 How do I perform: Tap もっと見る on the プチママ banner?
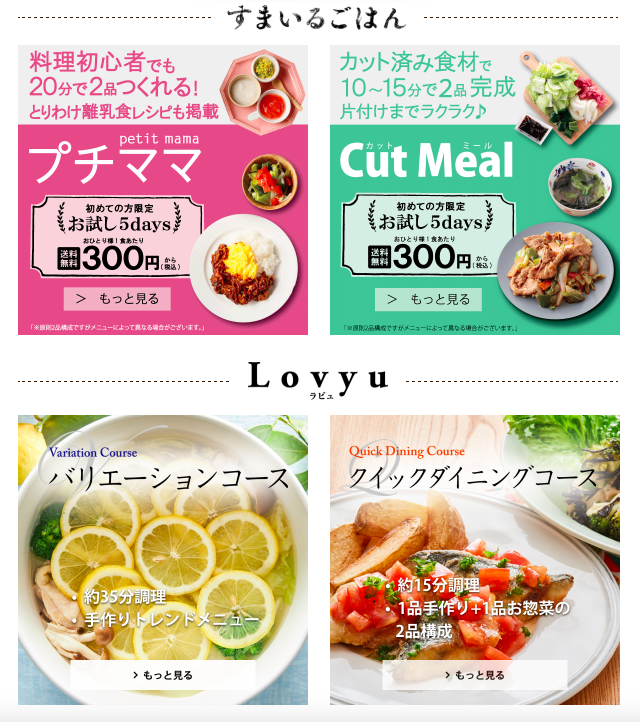pyautogui.click(x=117, y=299)
